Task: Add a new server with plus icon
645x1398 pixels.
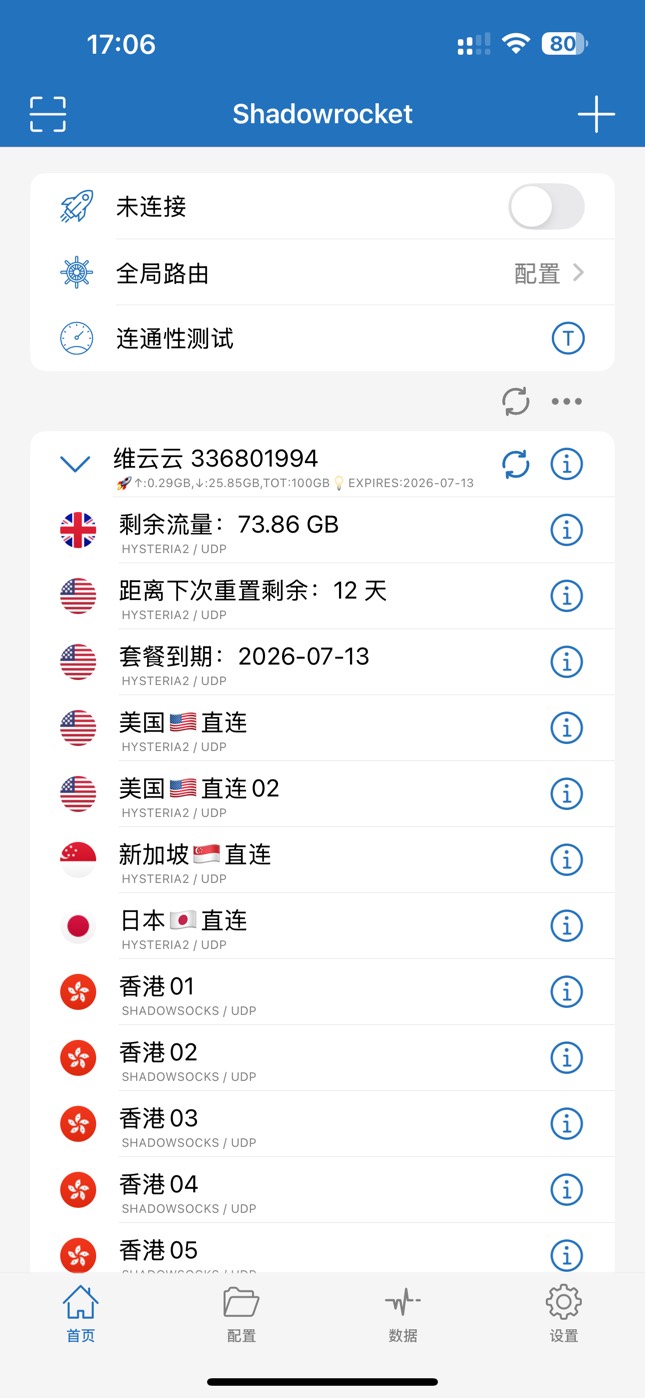Action: [596, 114]
